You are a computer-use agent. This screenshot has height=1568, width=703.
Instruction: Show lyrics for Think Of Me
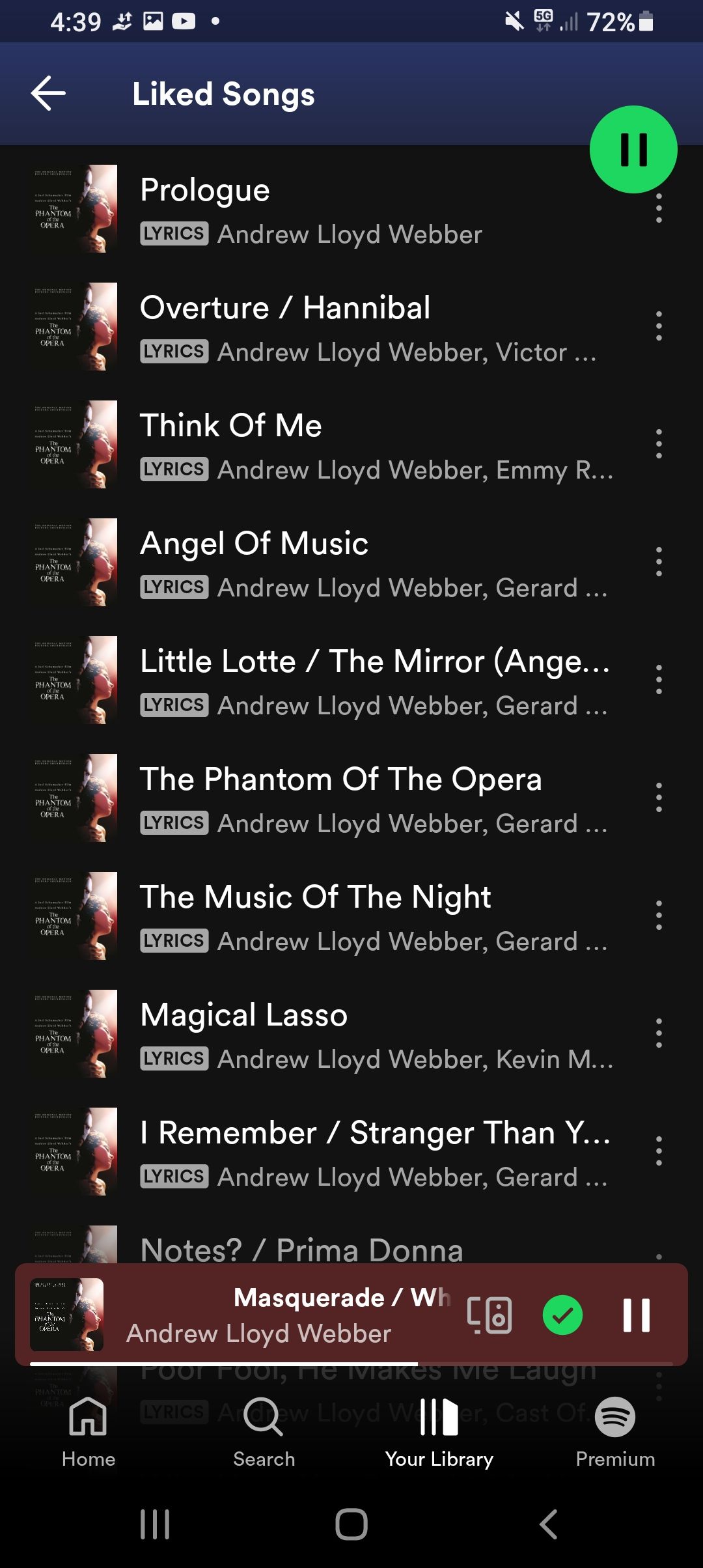[173, 469]
